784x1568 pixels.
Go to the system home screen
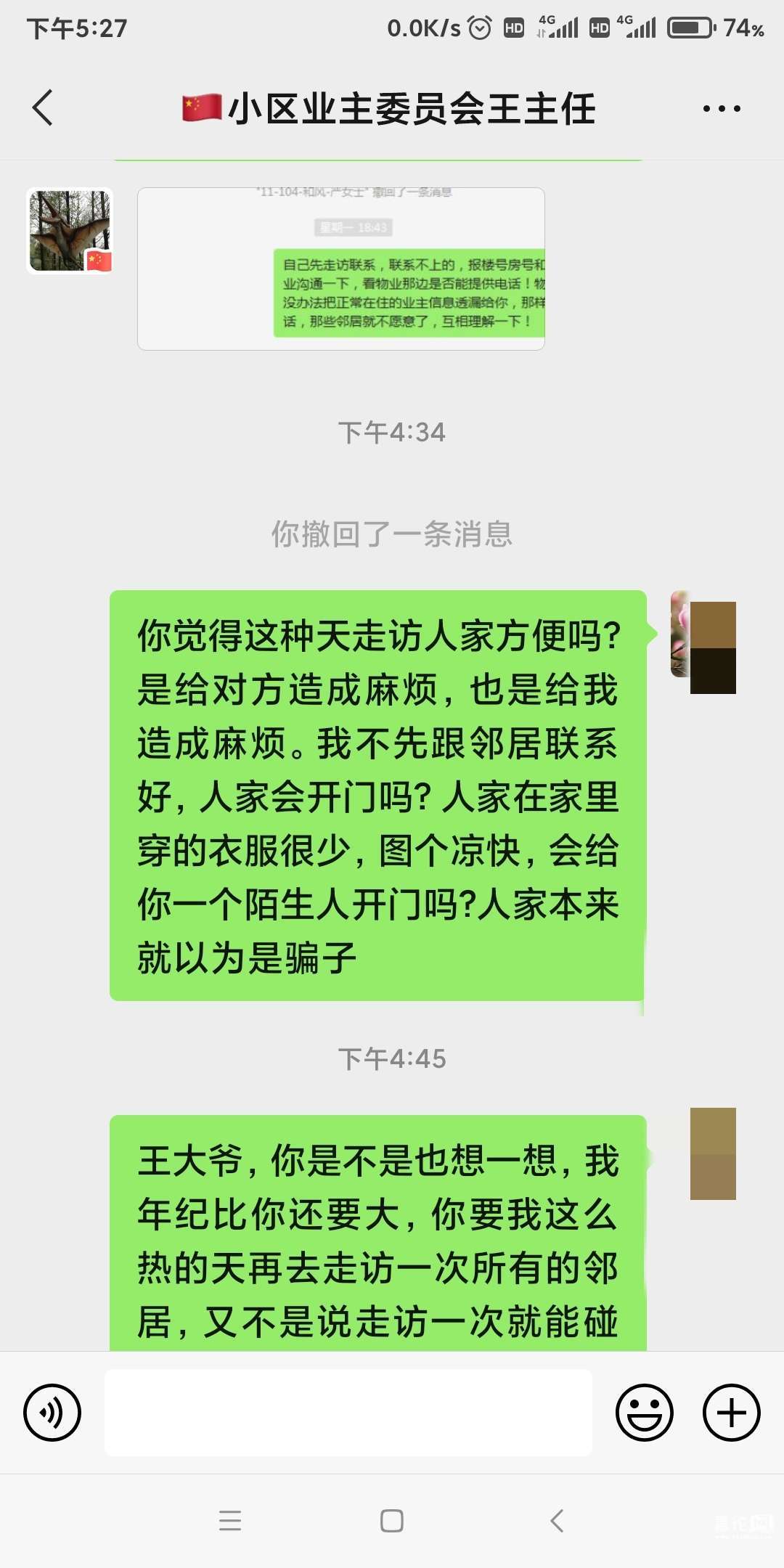coord(392,1521)
